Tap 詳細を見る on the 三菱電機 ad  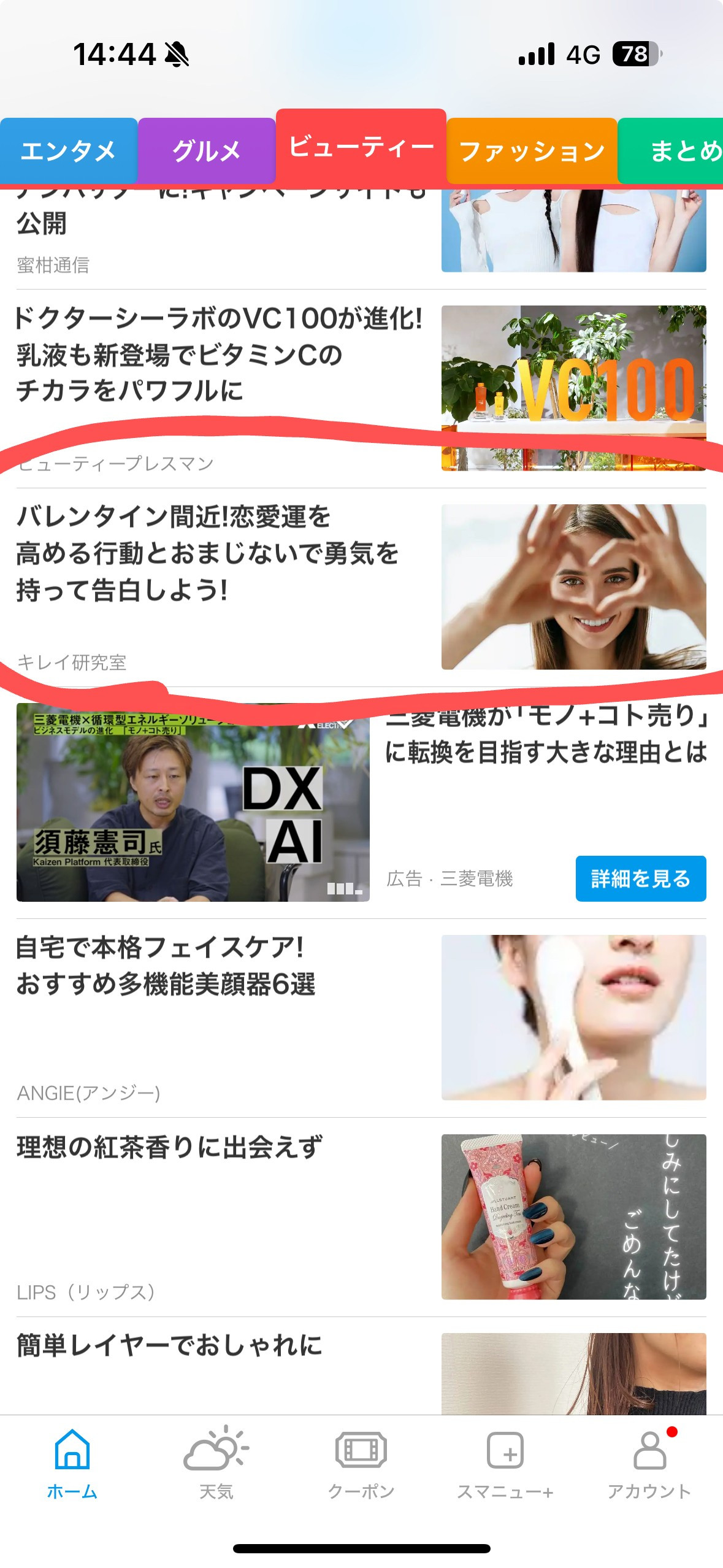click(641, 878)
